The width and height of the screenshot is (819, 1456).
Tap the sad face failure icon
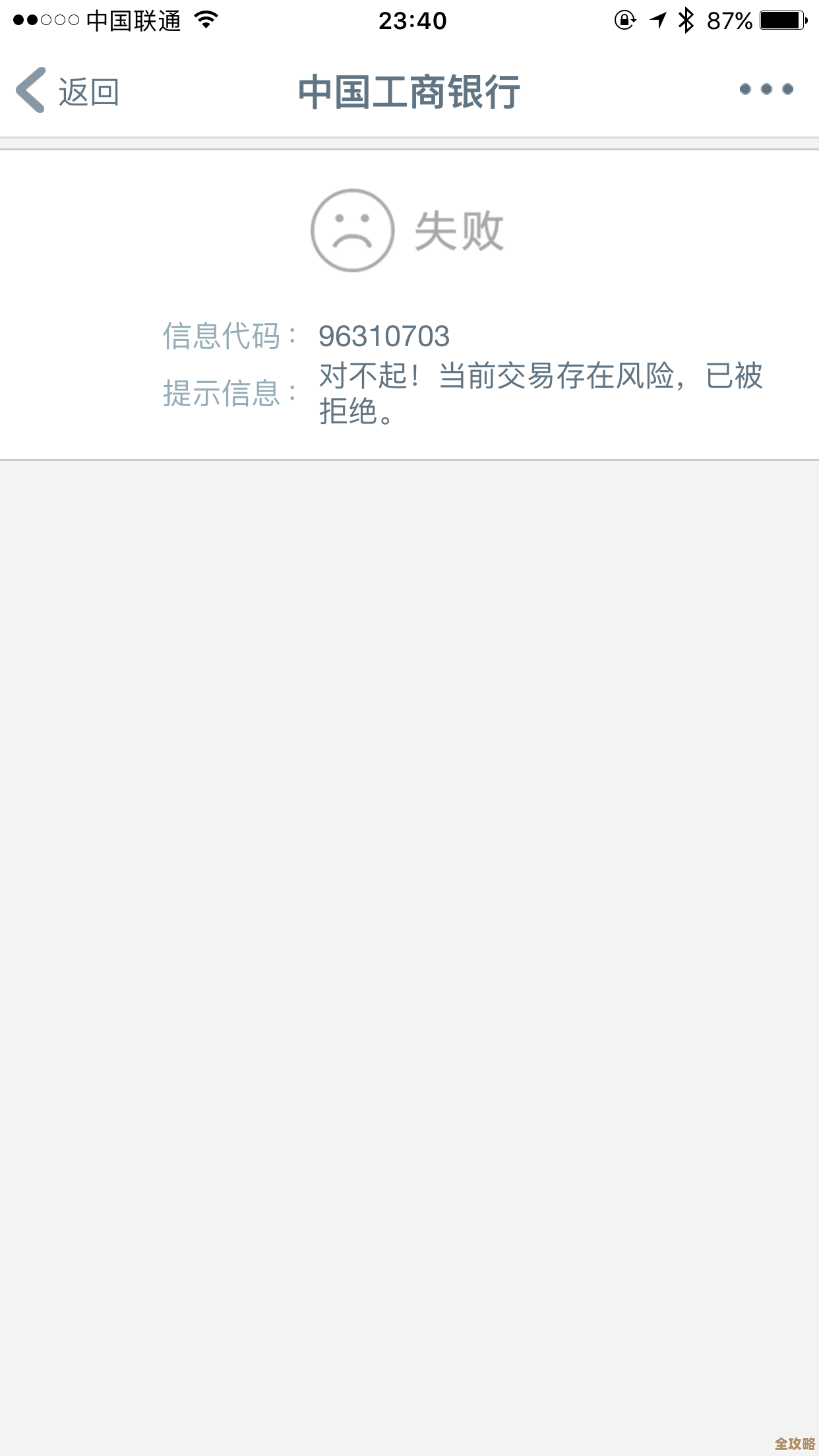(353, 231)
